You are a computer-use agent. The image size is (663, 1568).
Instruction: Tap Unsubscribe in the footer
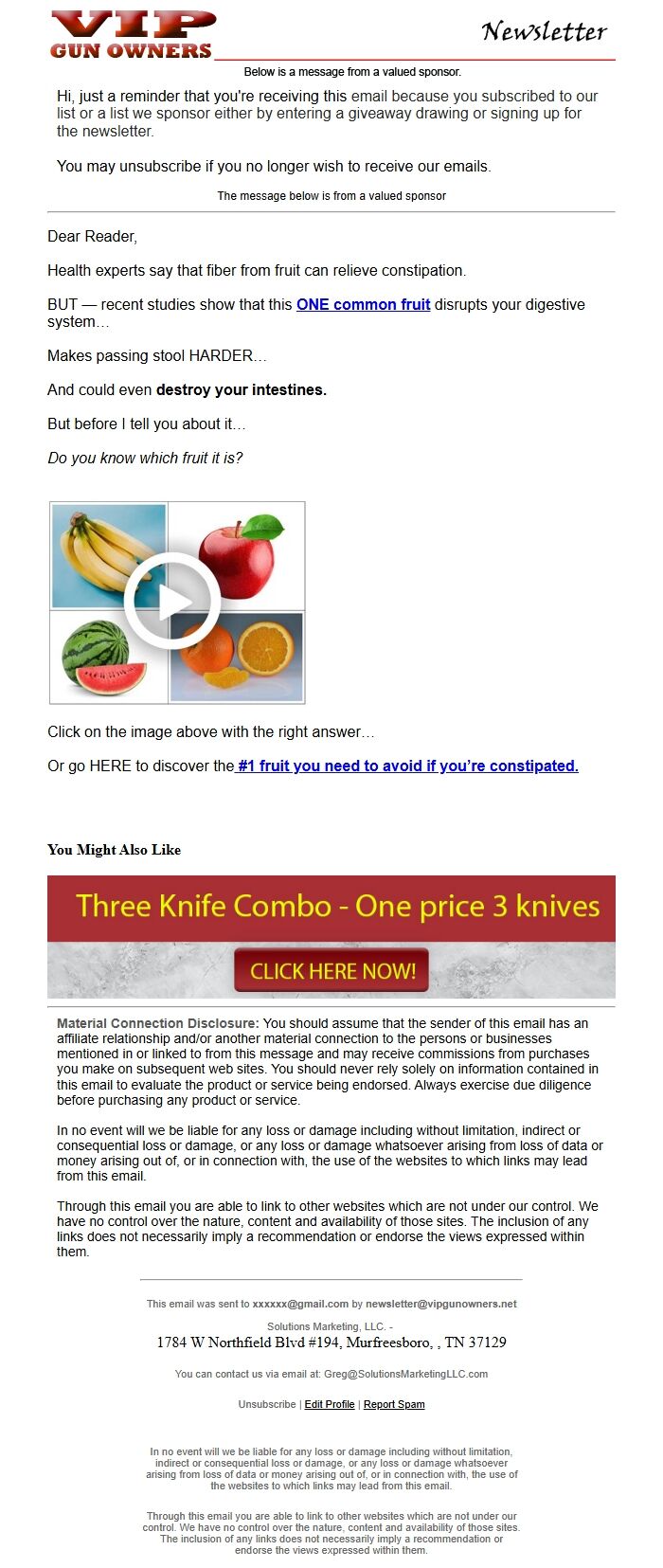267,1404
